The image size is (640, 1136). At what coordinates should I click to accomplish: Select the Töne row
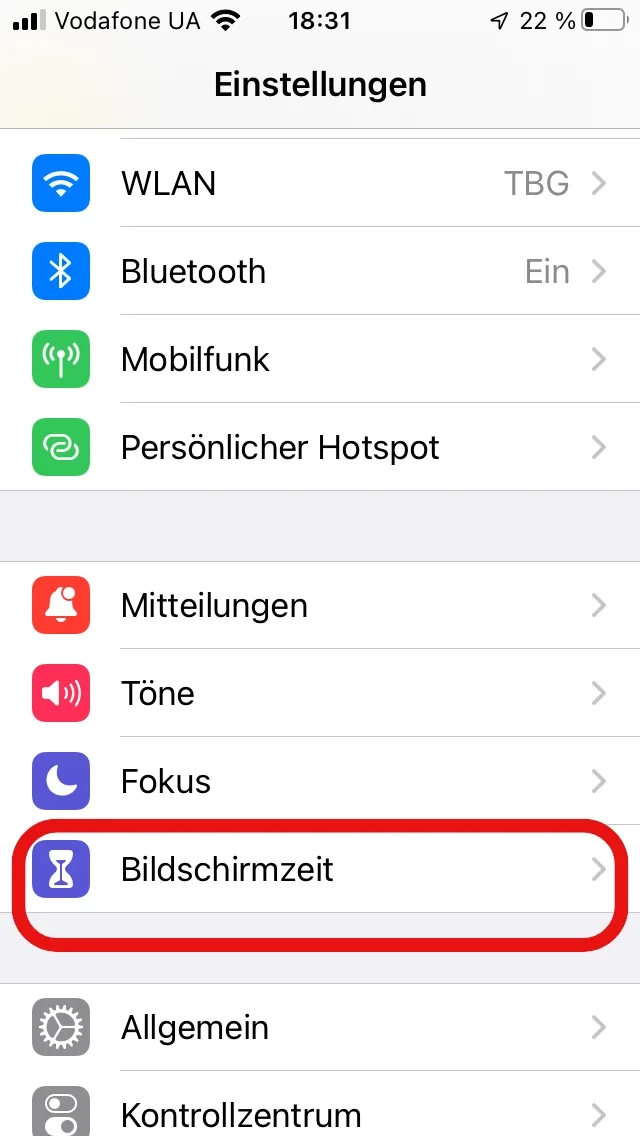click(320, 693)
